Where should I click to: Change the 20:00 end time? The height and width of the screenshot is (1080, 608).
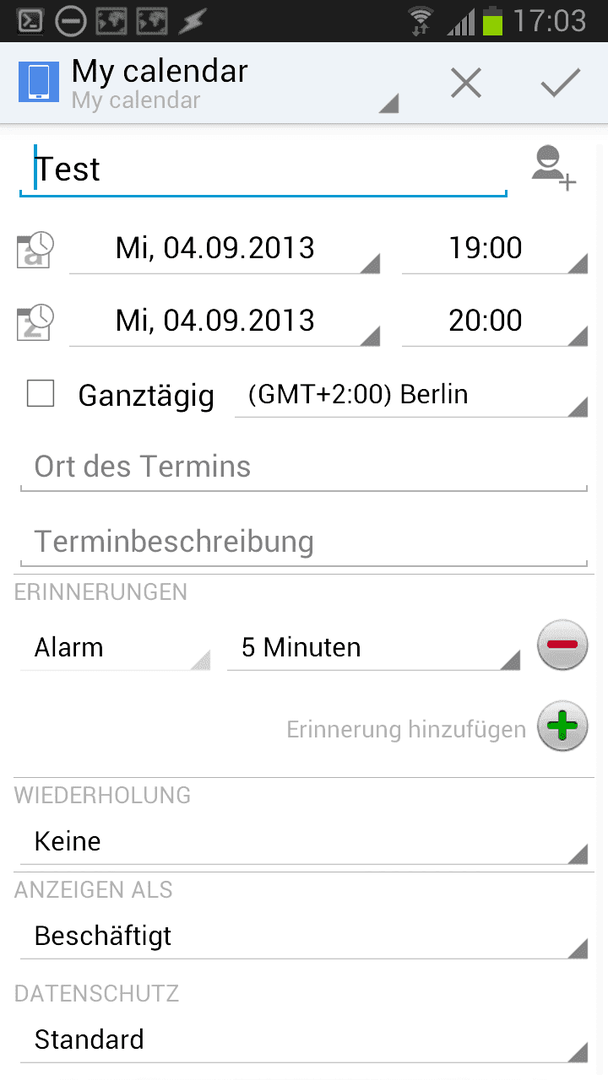pos(494,321)
